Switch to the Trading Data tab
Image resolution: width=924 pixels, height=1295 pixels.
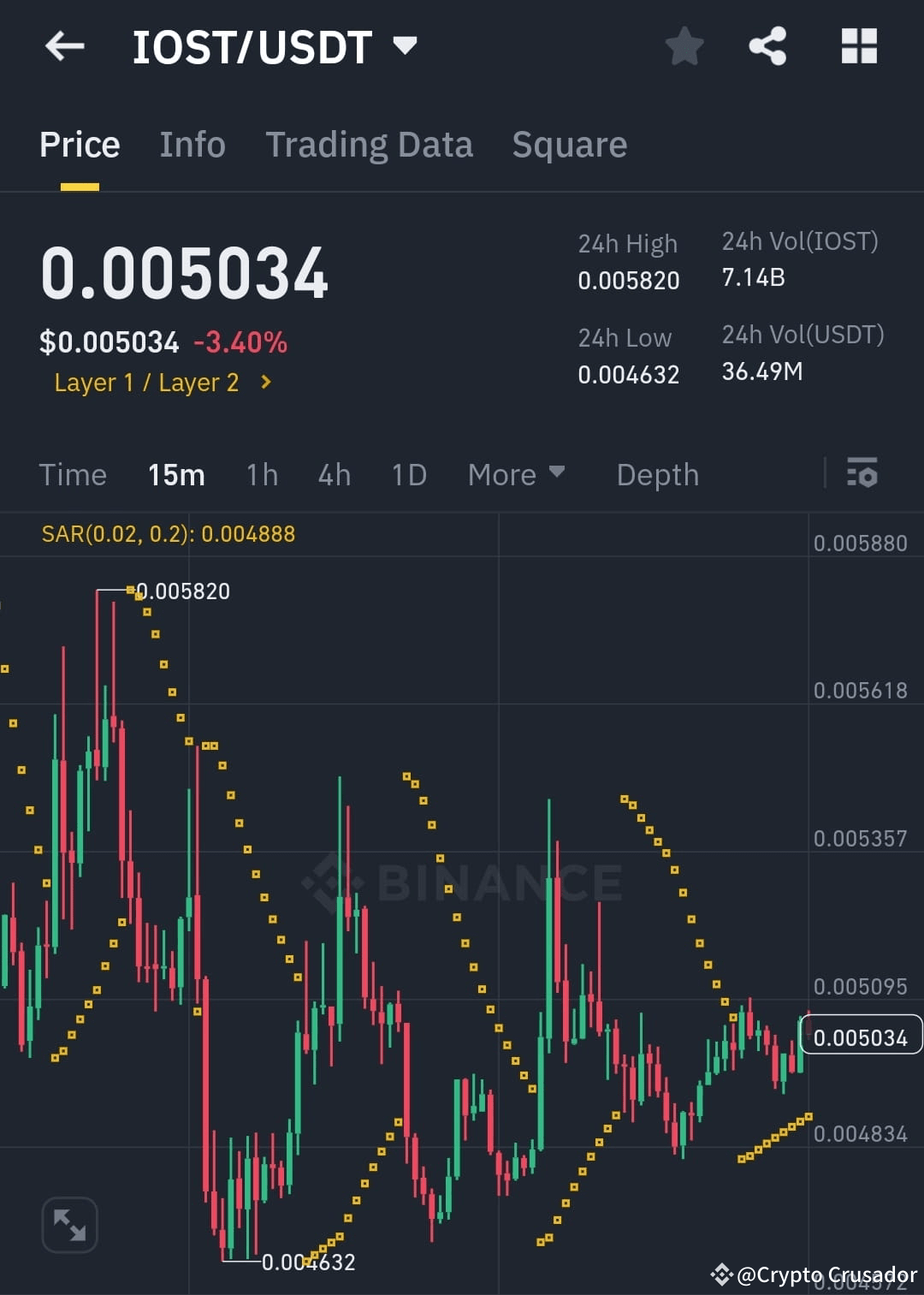(370, 144)
